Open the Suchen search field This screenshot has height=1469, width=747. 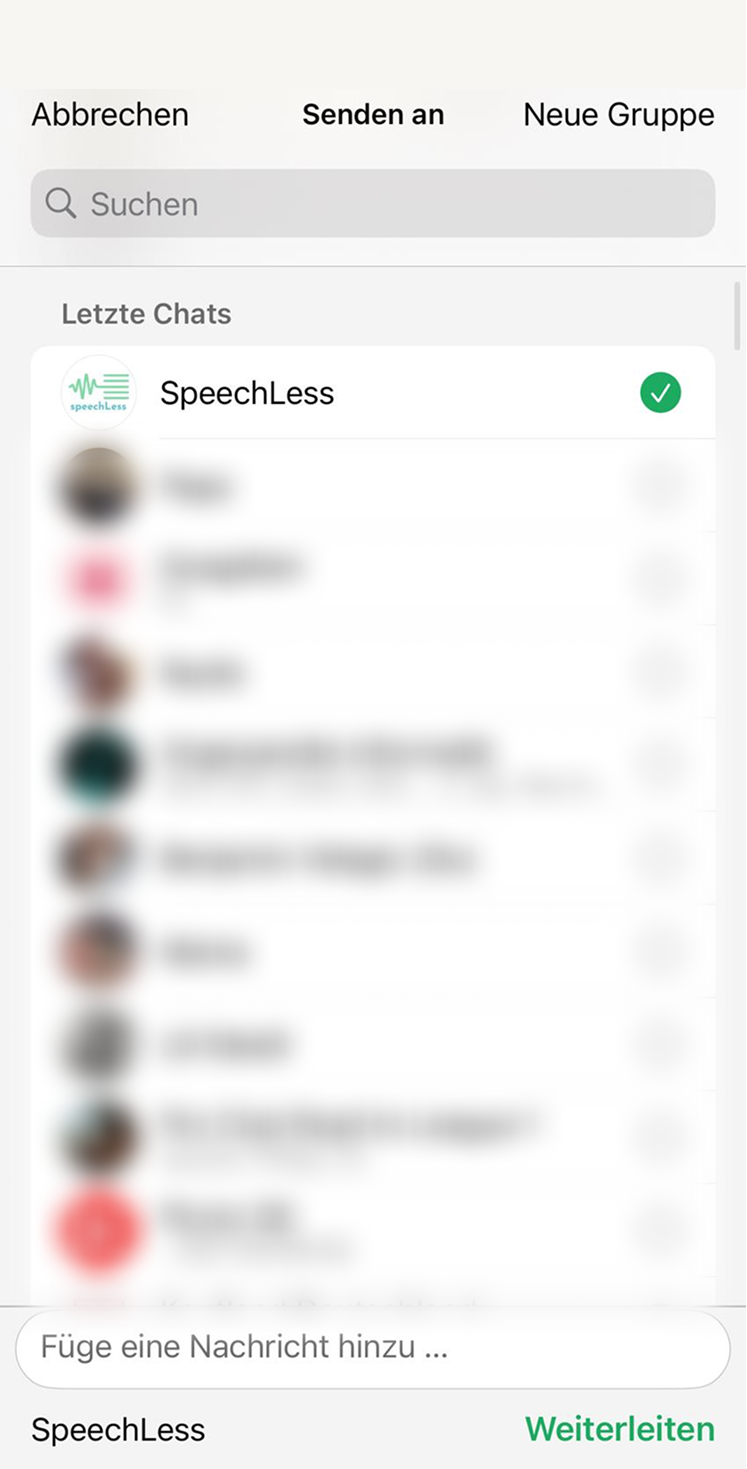point(372,204)
